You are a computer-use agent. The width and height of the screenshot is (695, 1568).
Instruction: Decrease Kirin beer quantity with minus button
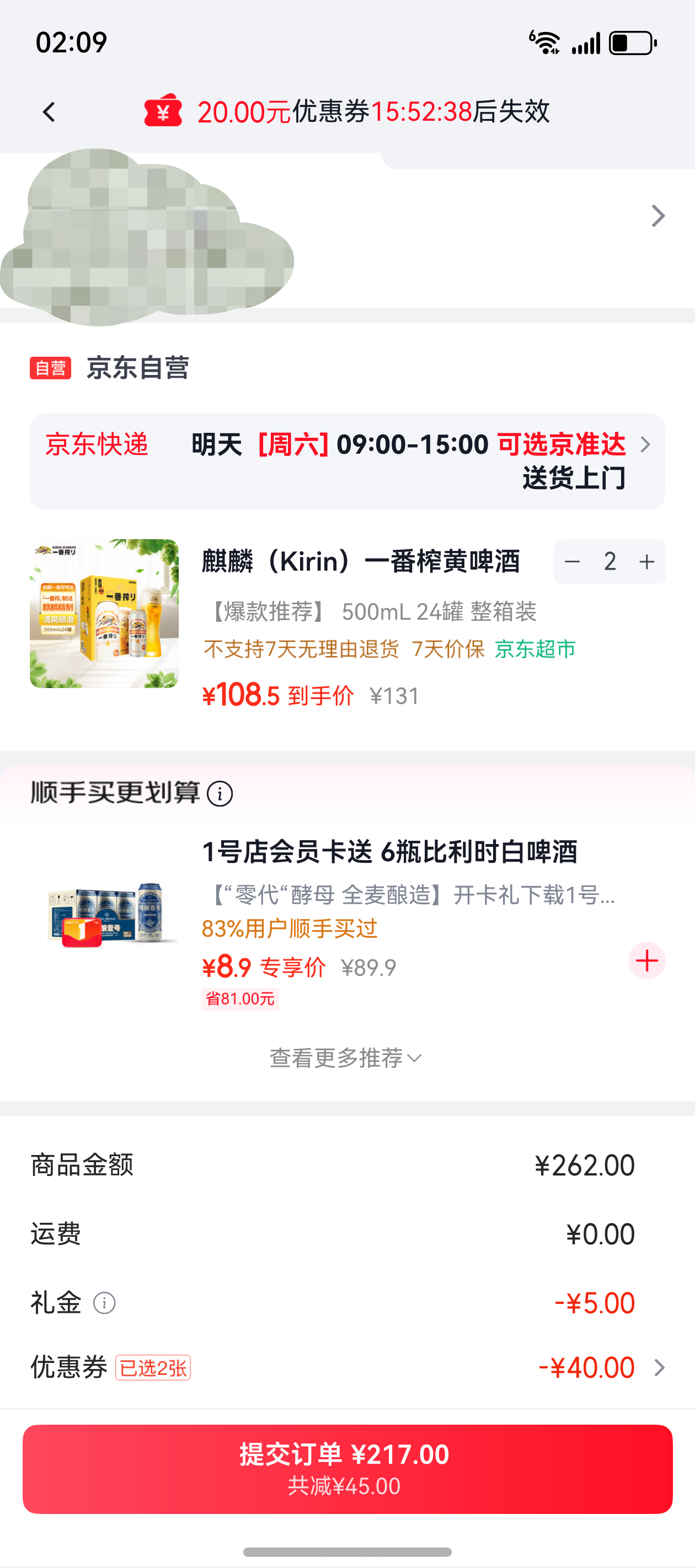point(572,562)
